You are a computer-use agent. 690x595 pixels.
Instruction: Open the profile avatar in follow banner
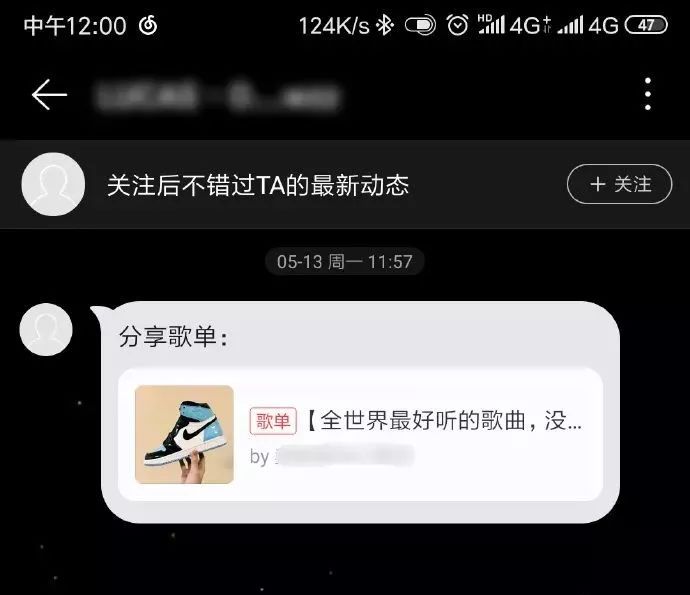pos(52,184)
